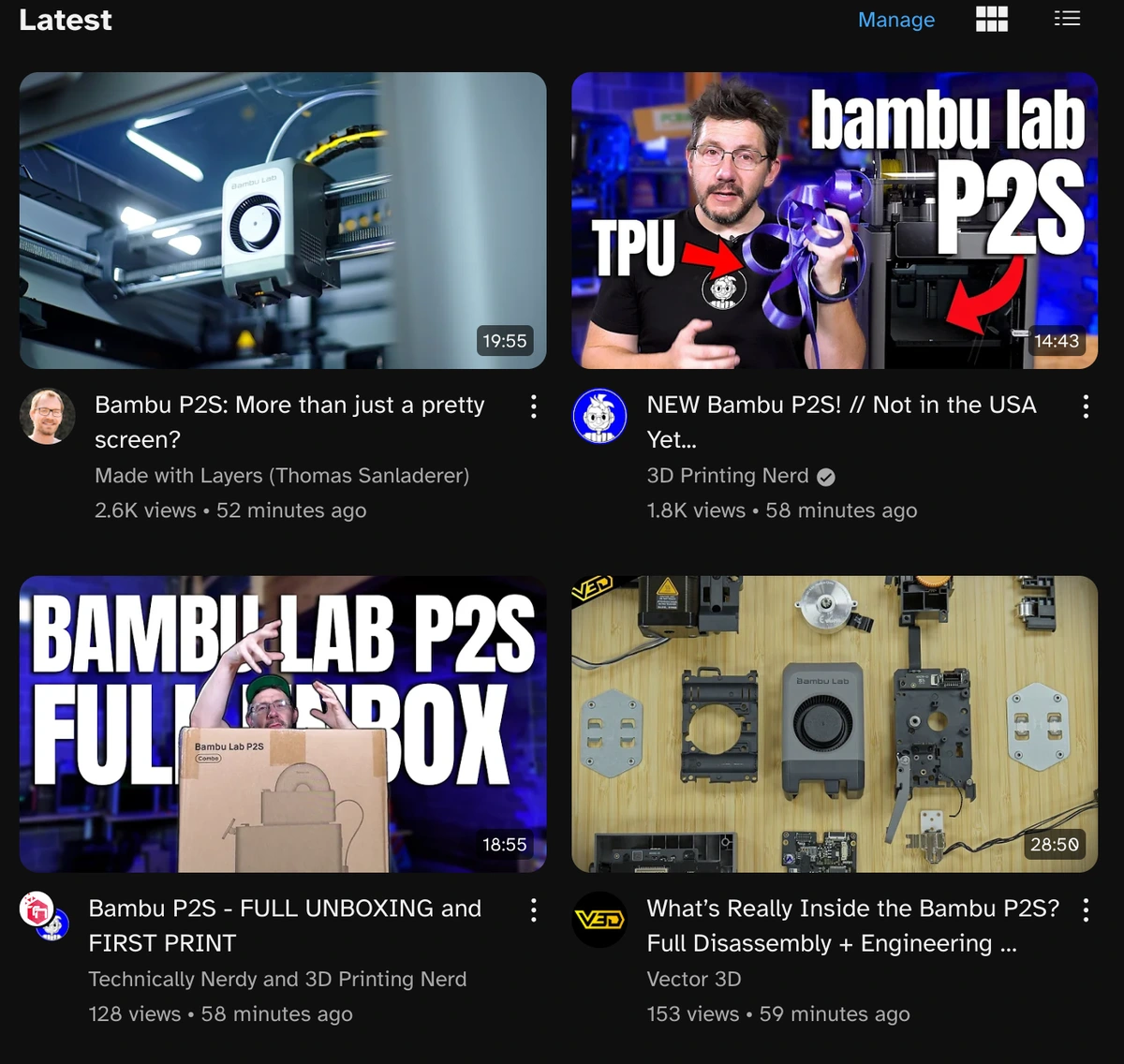Viewport: 1124px width, 1064px height.
Task: Switch to list view layout
Action: pyautogui.click(x=1067, y=19)
